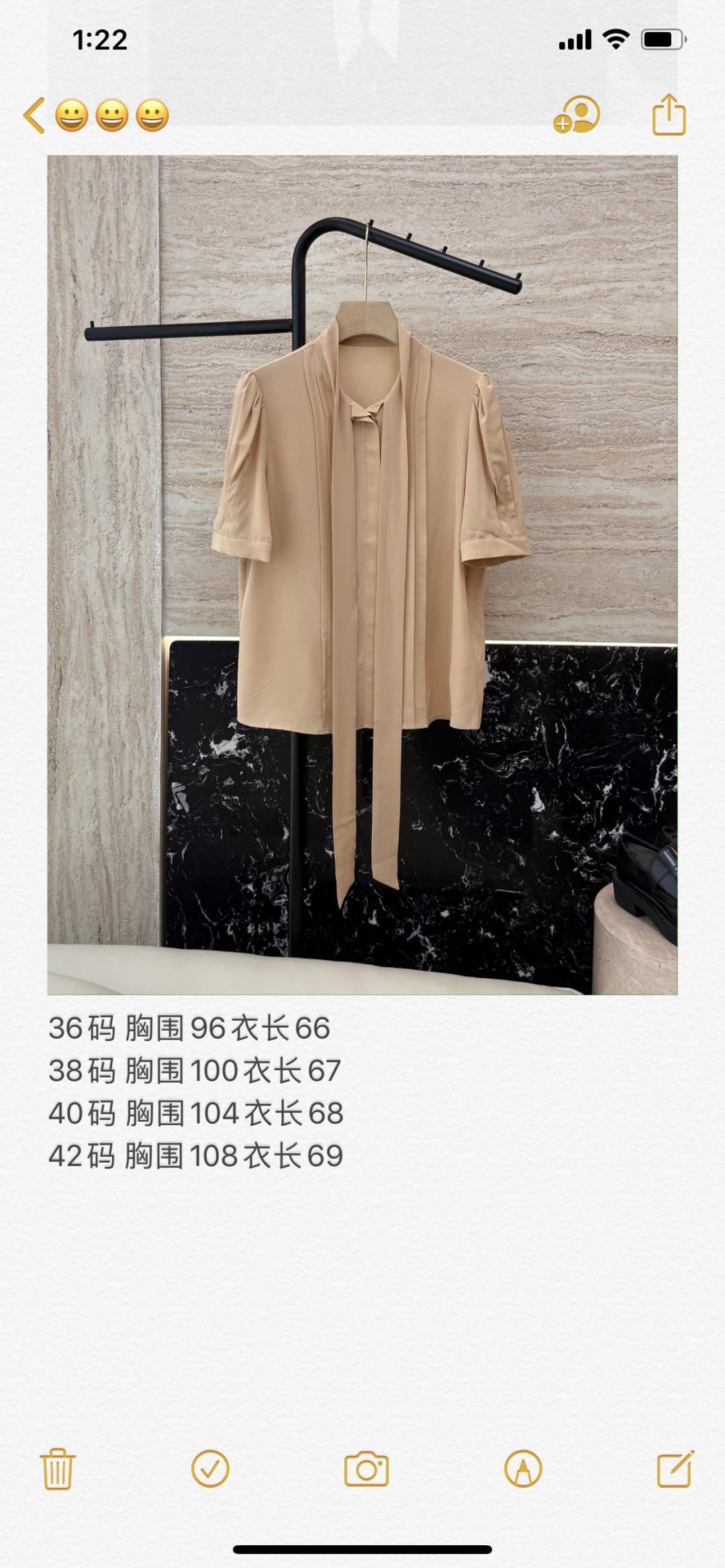Viewport: 725px width, 1568px height.
Task: Share this note
Action: click(x=669, y=115)
